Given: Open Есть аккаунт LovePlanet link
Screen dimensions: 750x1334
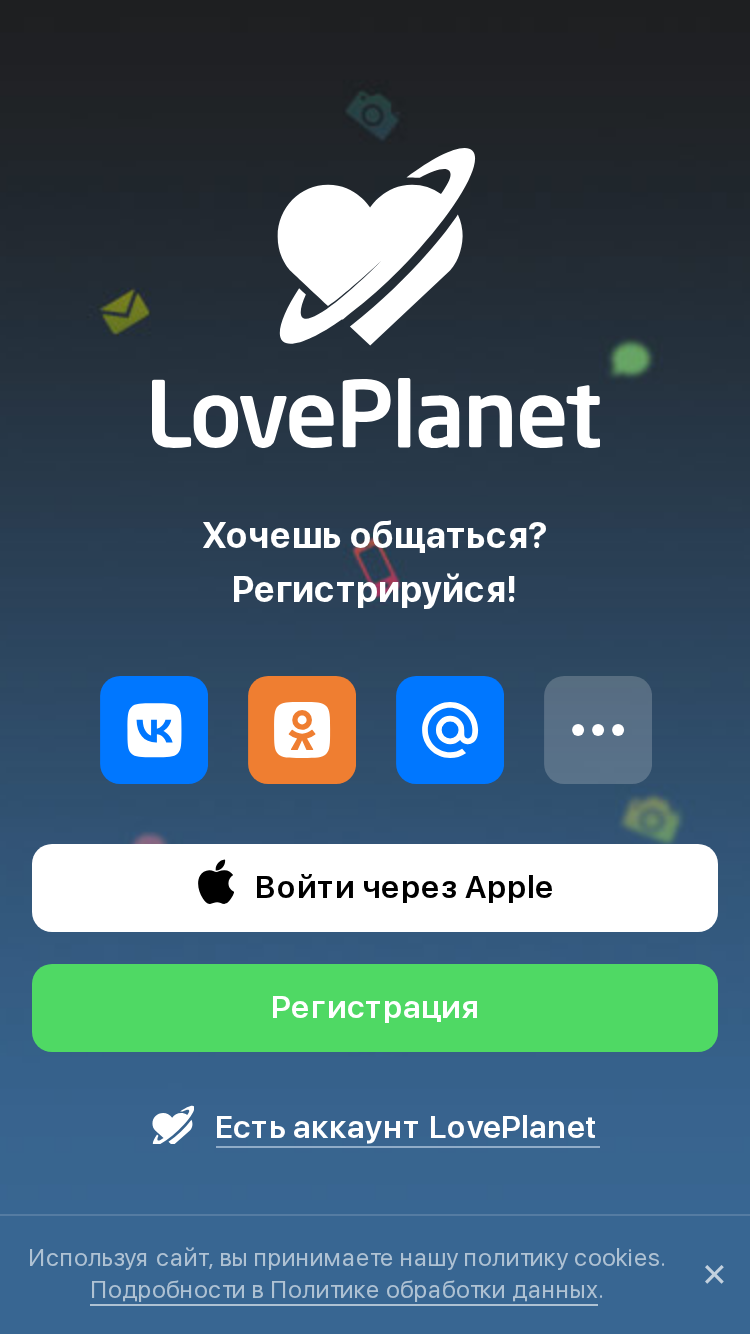Looking at the screenshot, I should [406, 1127].
